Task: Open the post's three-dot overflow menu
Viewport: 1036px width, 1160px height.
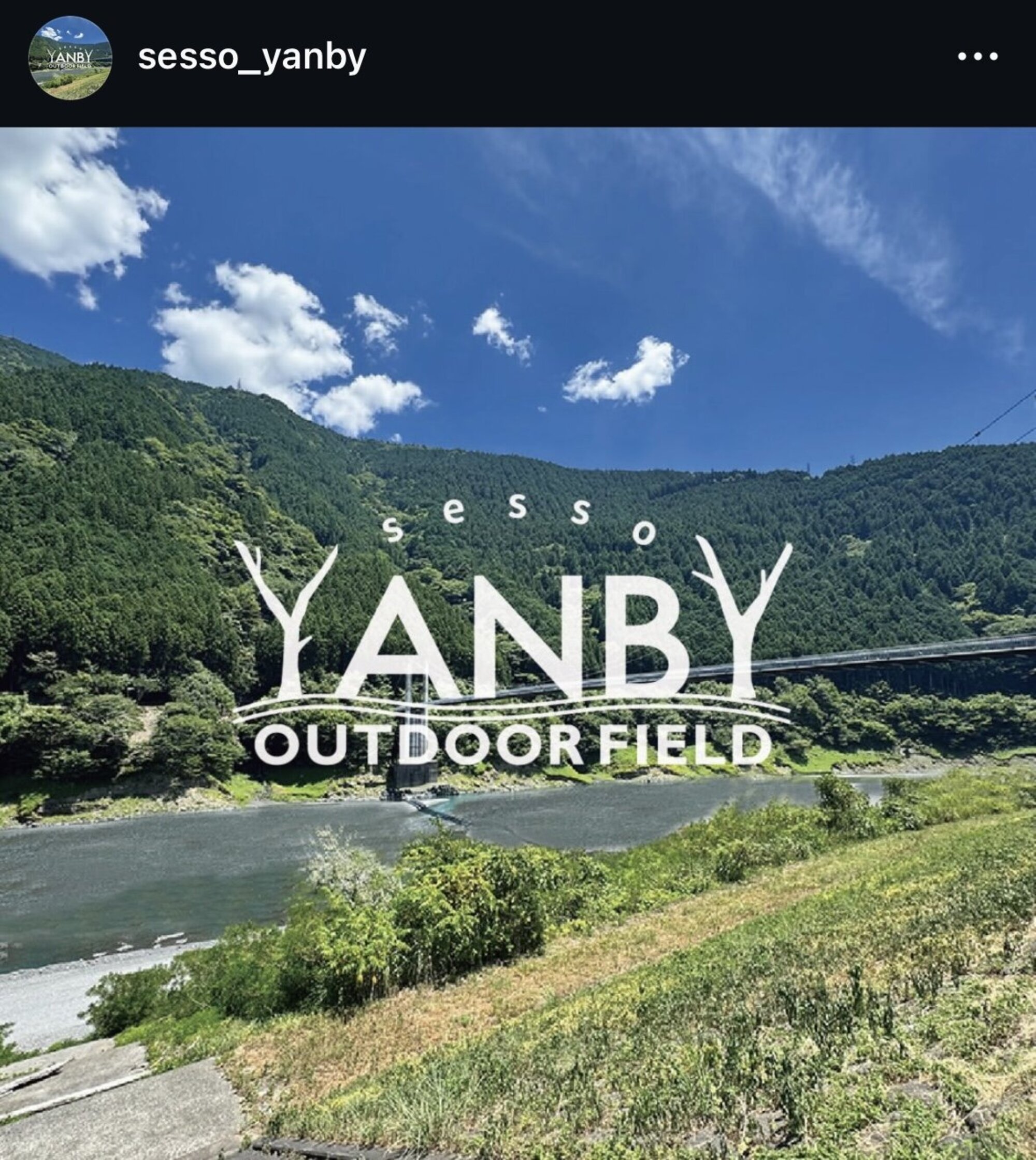Action: click(977, 57)
